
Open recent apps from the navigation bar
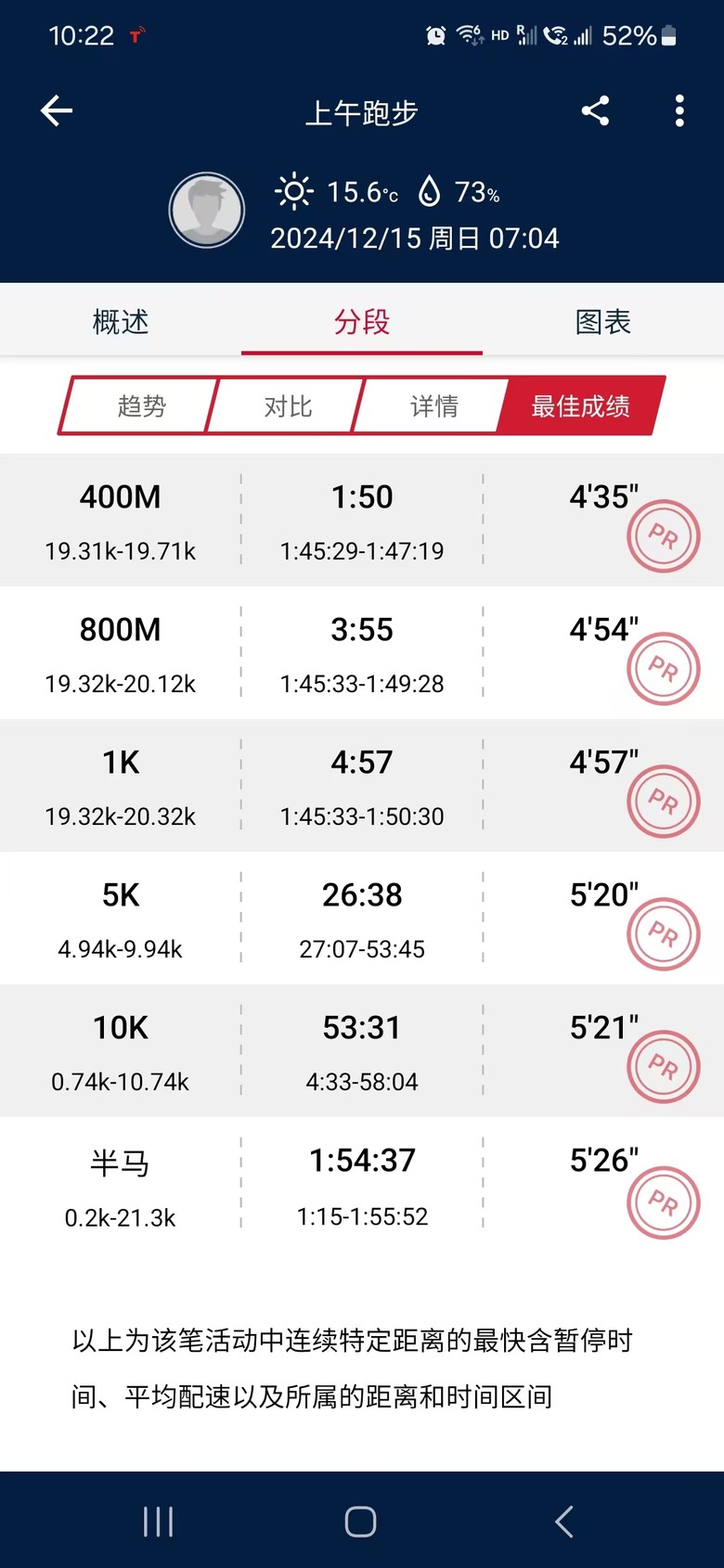tap(159, 1522)
